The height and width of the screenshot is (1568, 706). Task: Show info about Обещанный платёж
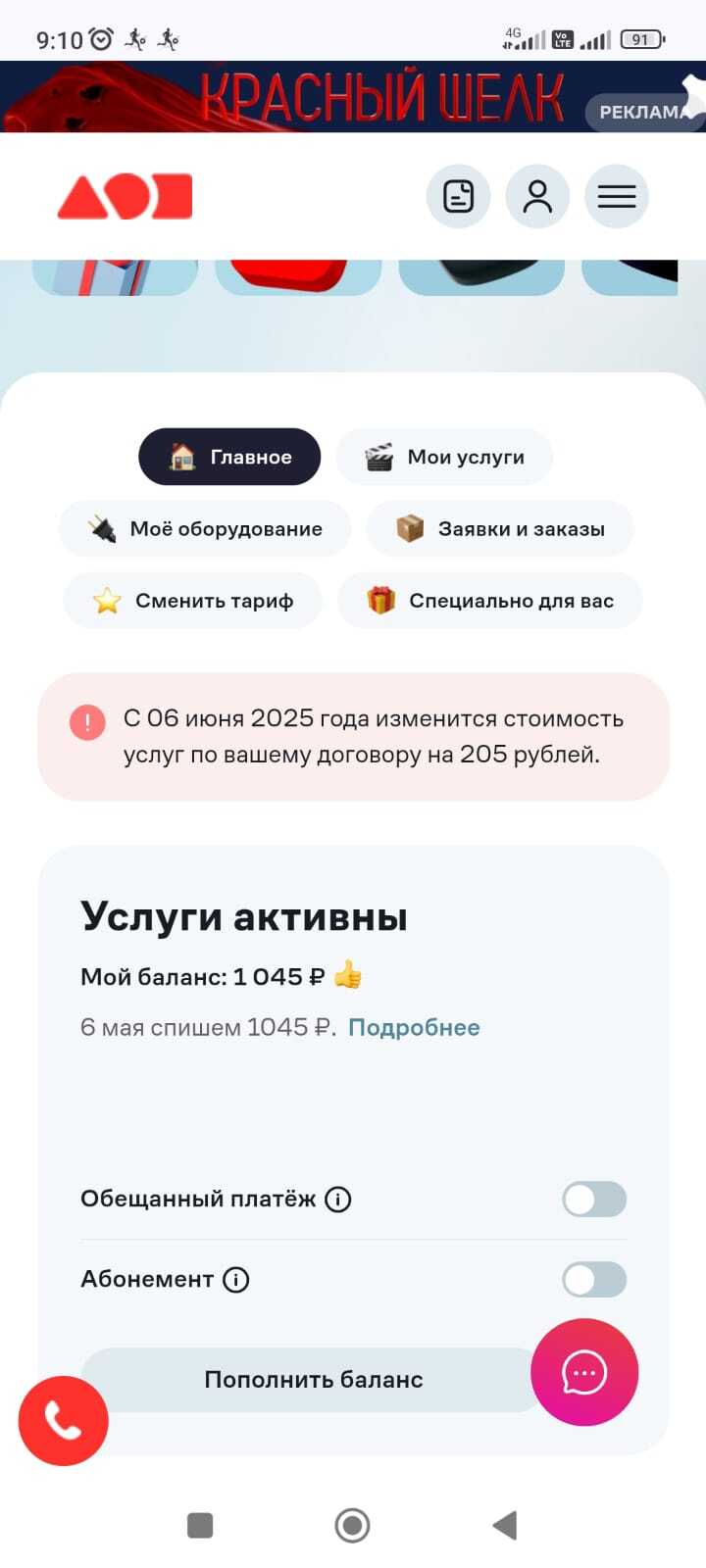point(338,1200)
